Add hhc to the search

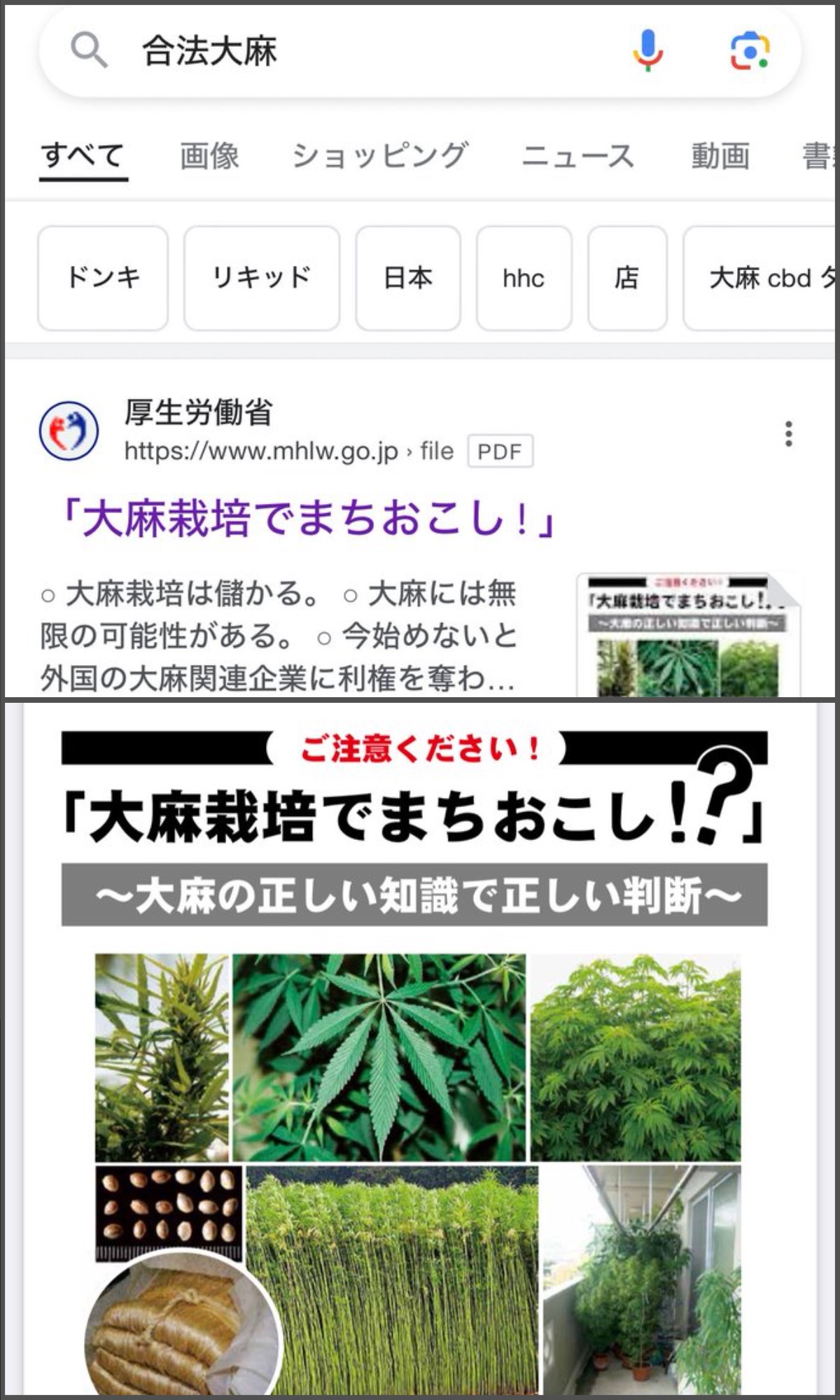pyautogui.click(x=524, y=278)
